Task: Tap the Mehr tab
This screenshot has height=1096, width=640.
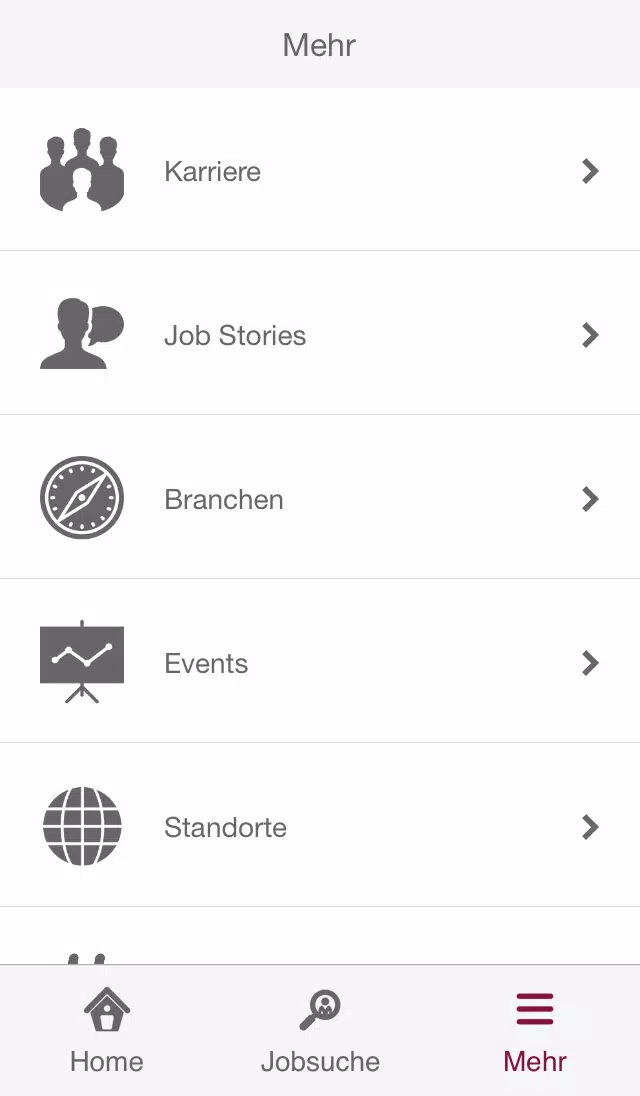Action: coord(534,1031)
